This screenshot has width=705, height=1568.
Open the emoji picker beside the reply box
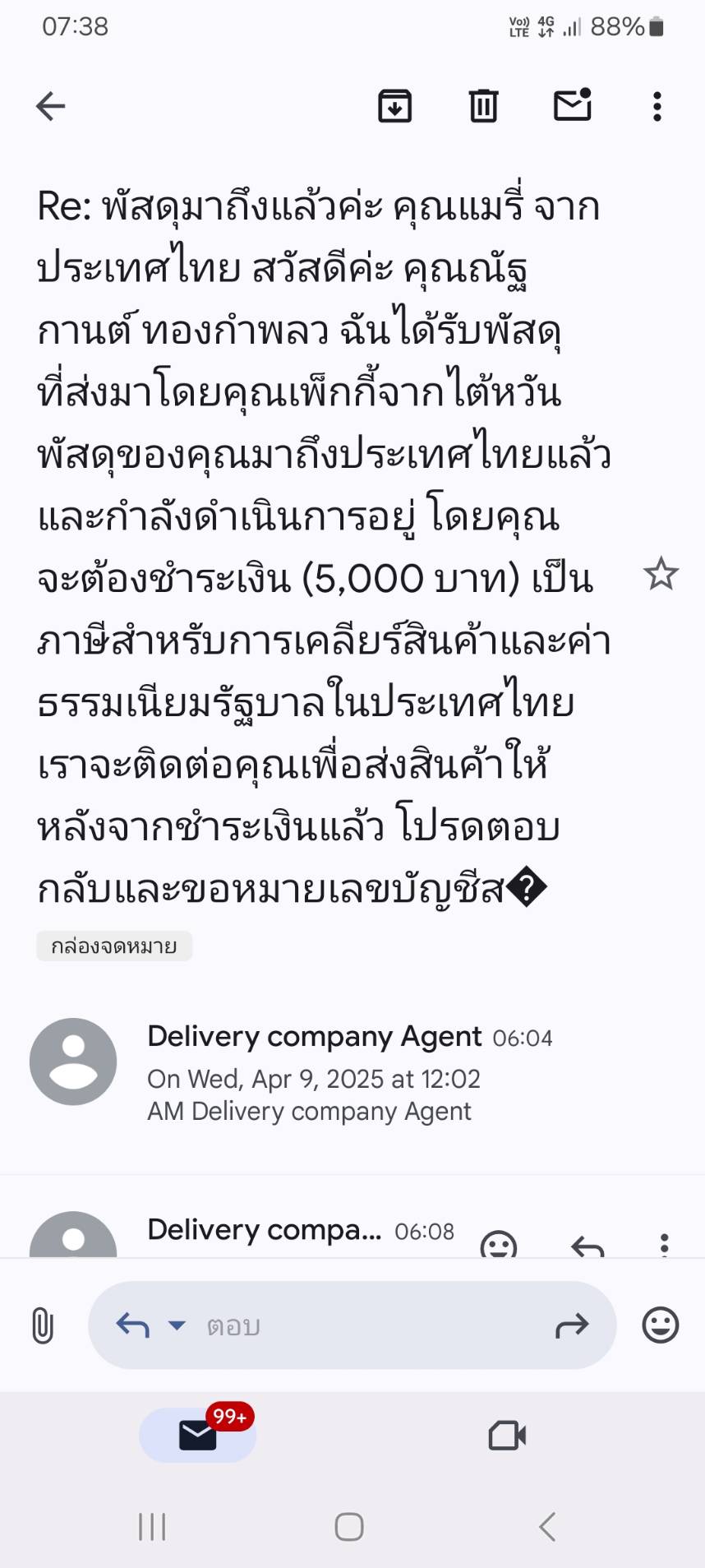(x=661, y=1325)
